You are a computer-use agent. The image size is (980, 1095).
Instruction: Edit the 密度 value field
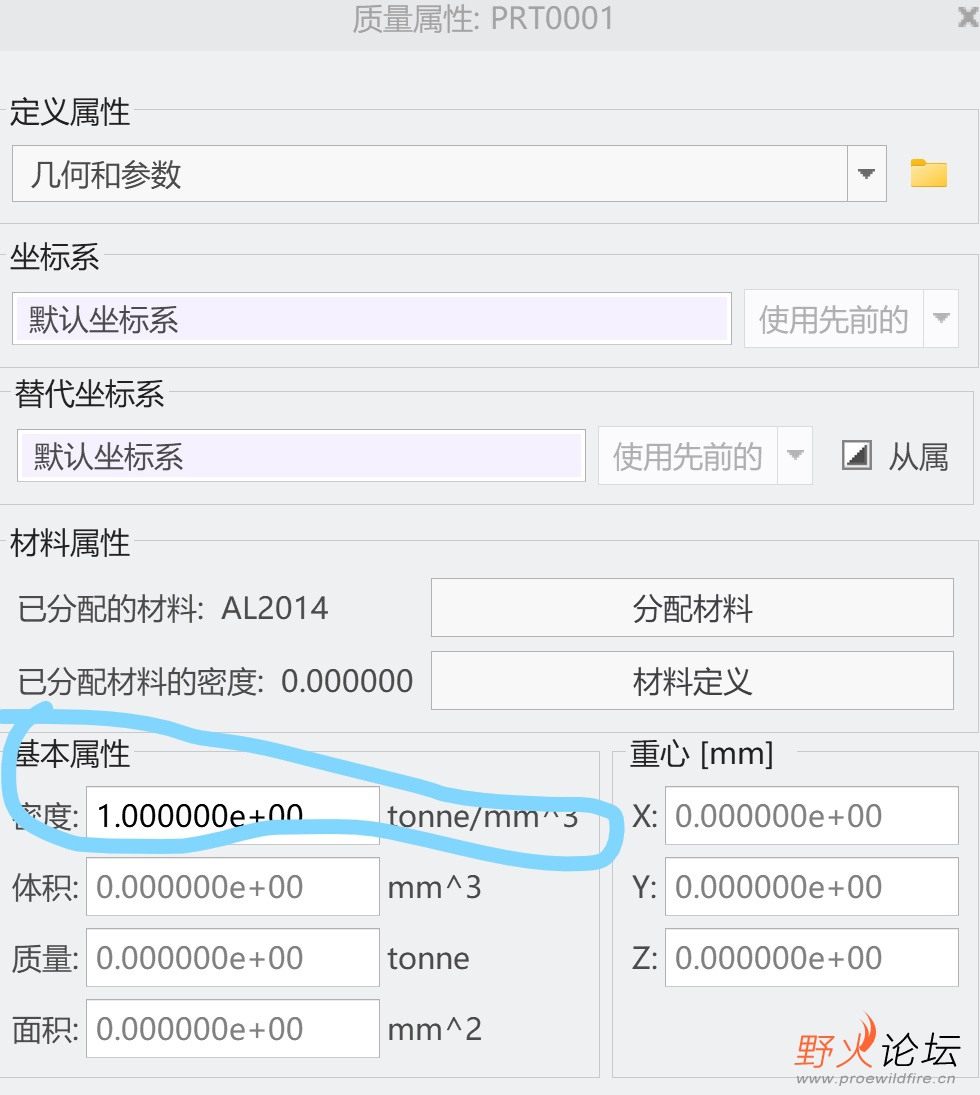232,816
